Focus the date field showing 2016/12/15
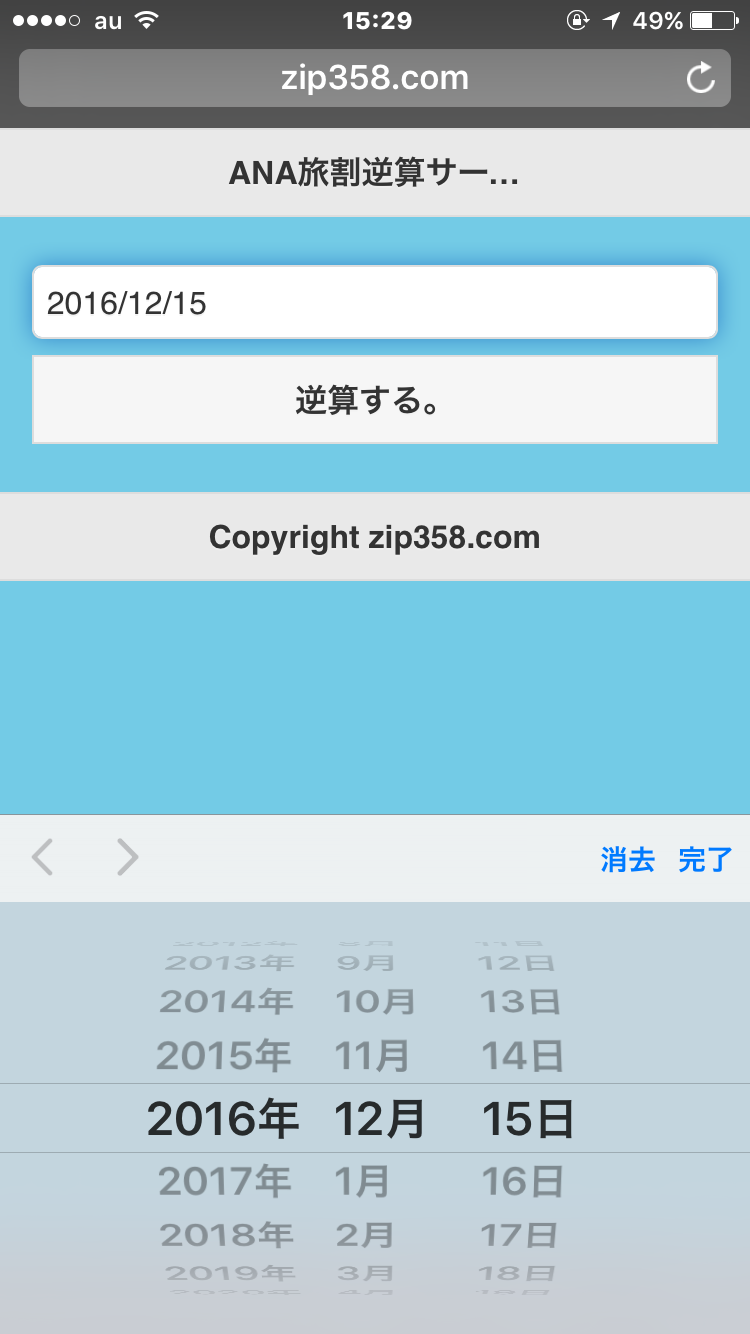The image size is (750, 1334). pos(375,302)
